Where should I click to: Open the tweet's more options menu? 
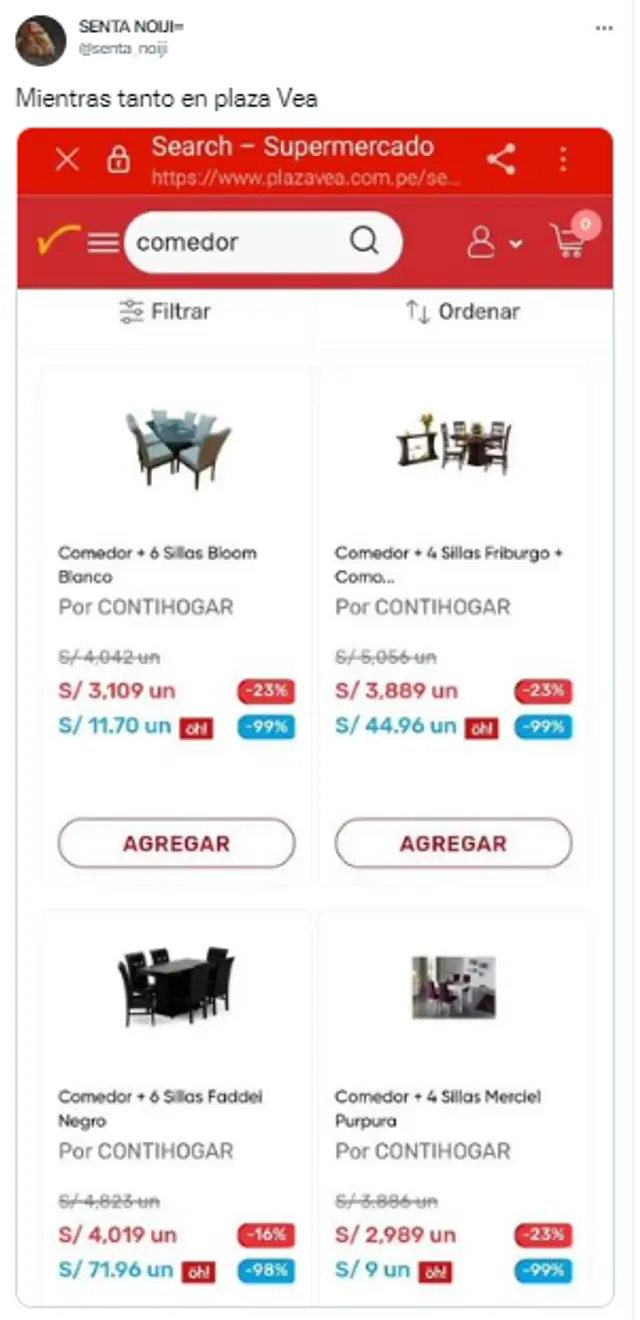(604, 29)
